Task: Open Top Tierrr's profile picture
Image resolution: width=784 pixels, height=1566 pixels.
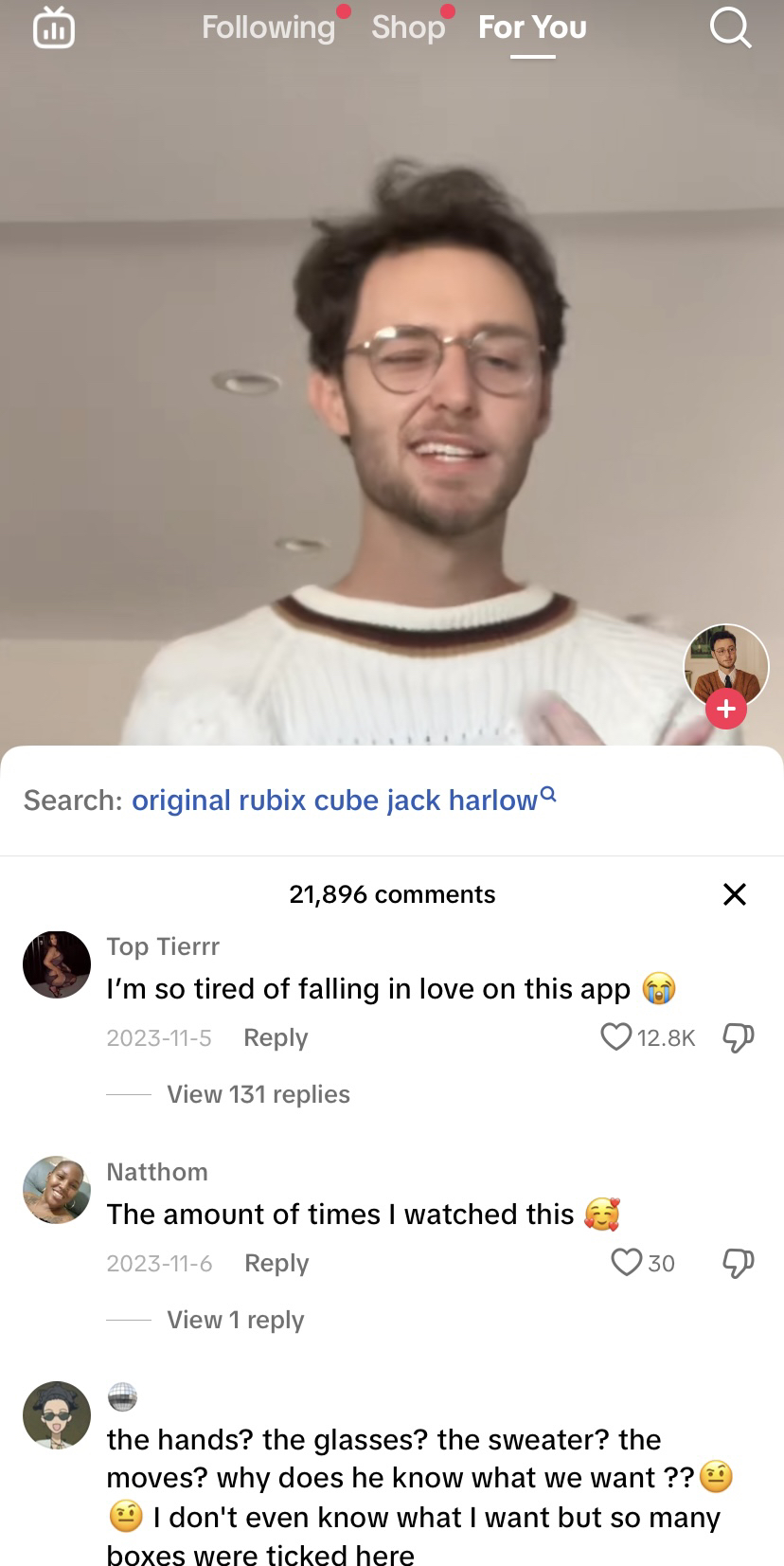Action: (57, 964)
